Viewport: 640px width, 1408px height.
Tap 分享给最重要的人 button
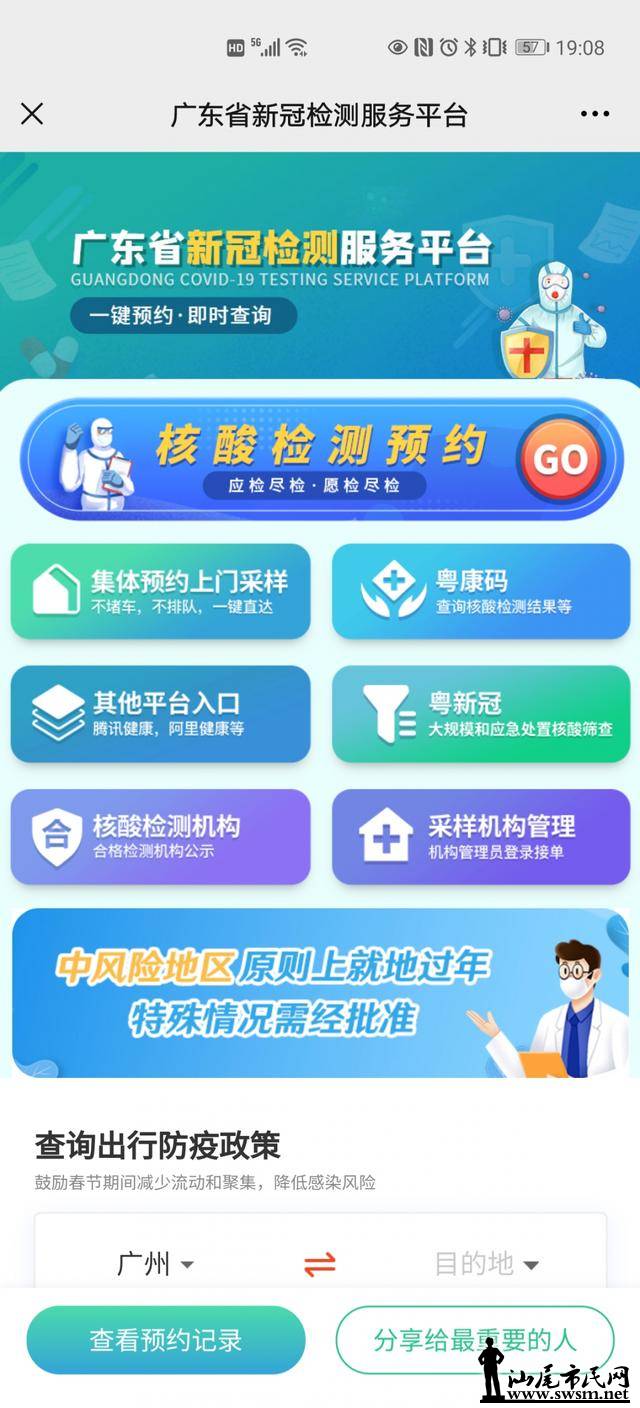474,1340
